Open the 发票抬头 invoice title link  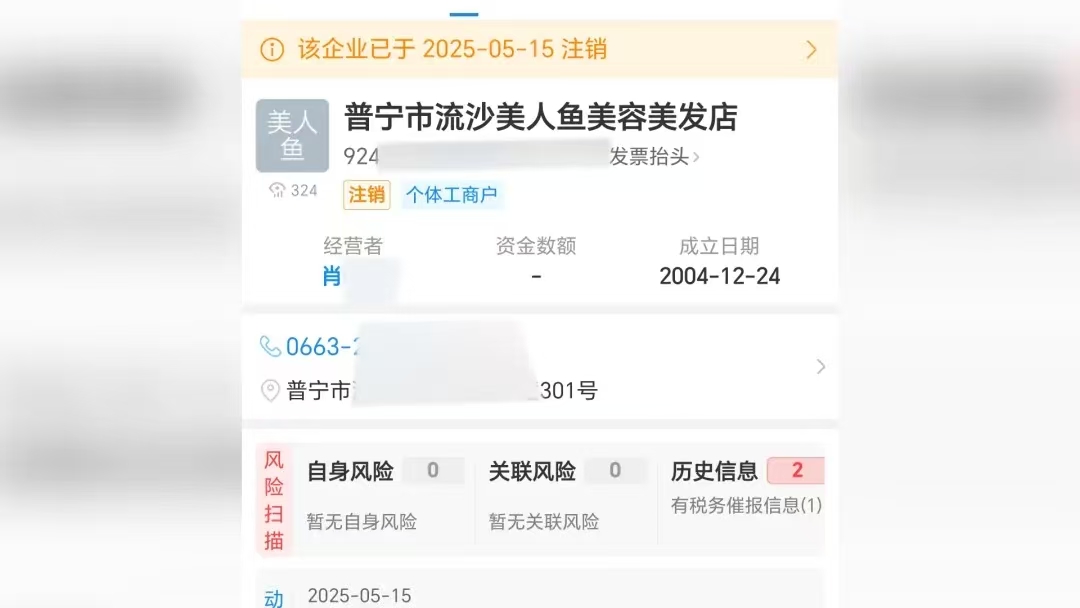[x=654, y=157]
